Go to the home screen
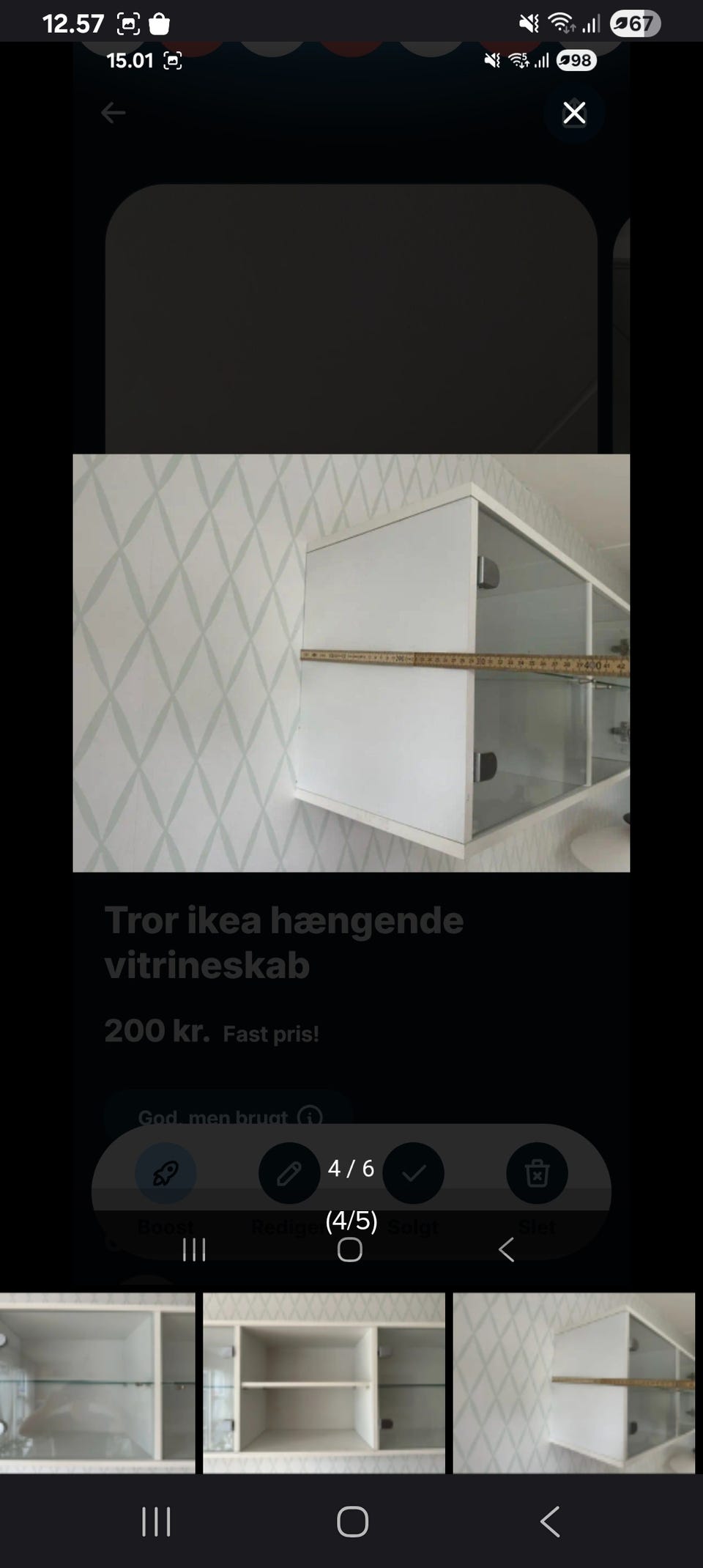The height and width of the screenshot is (1568, 703). [352, 1521]
